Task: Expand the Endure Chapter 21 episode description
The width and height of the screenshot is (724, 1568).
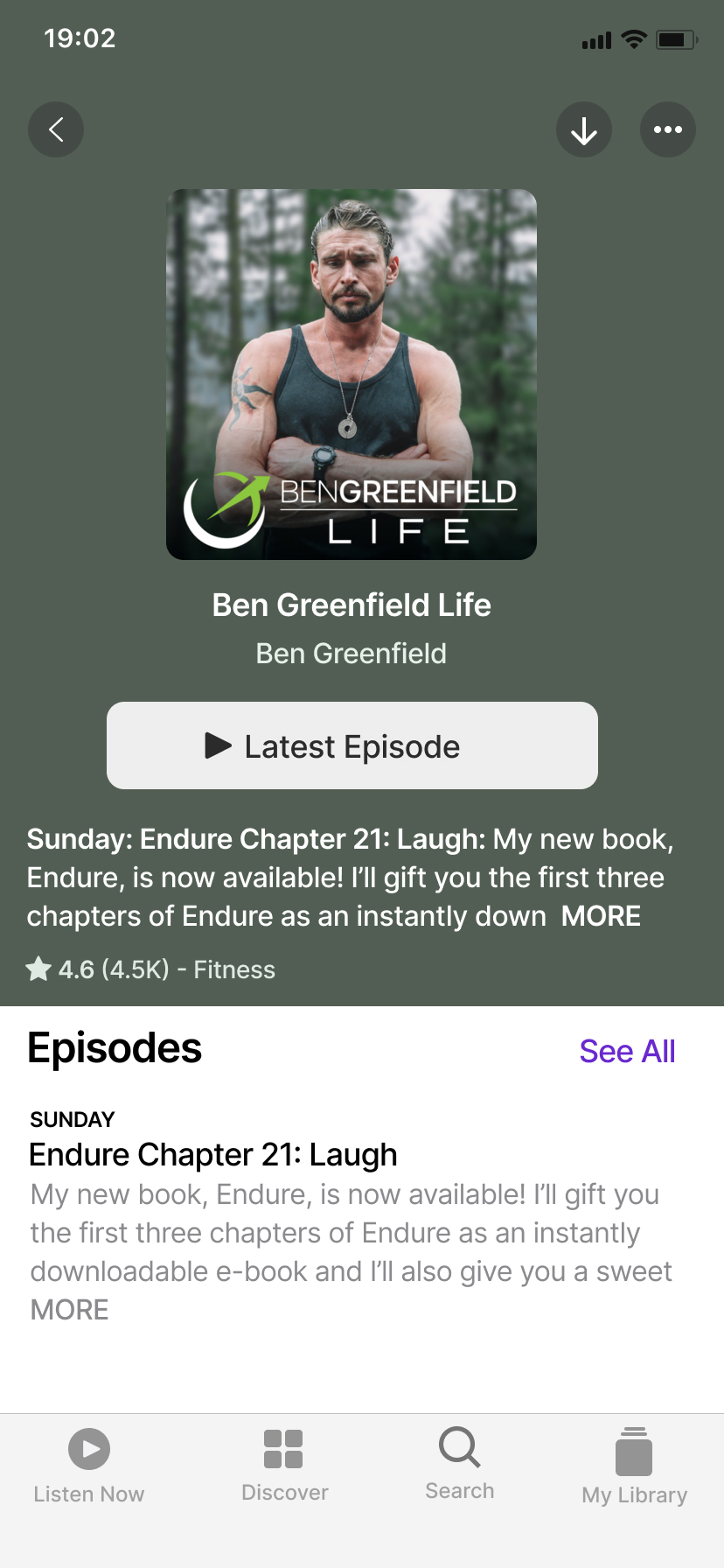Action: 70,1310
